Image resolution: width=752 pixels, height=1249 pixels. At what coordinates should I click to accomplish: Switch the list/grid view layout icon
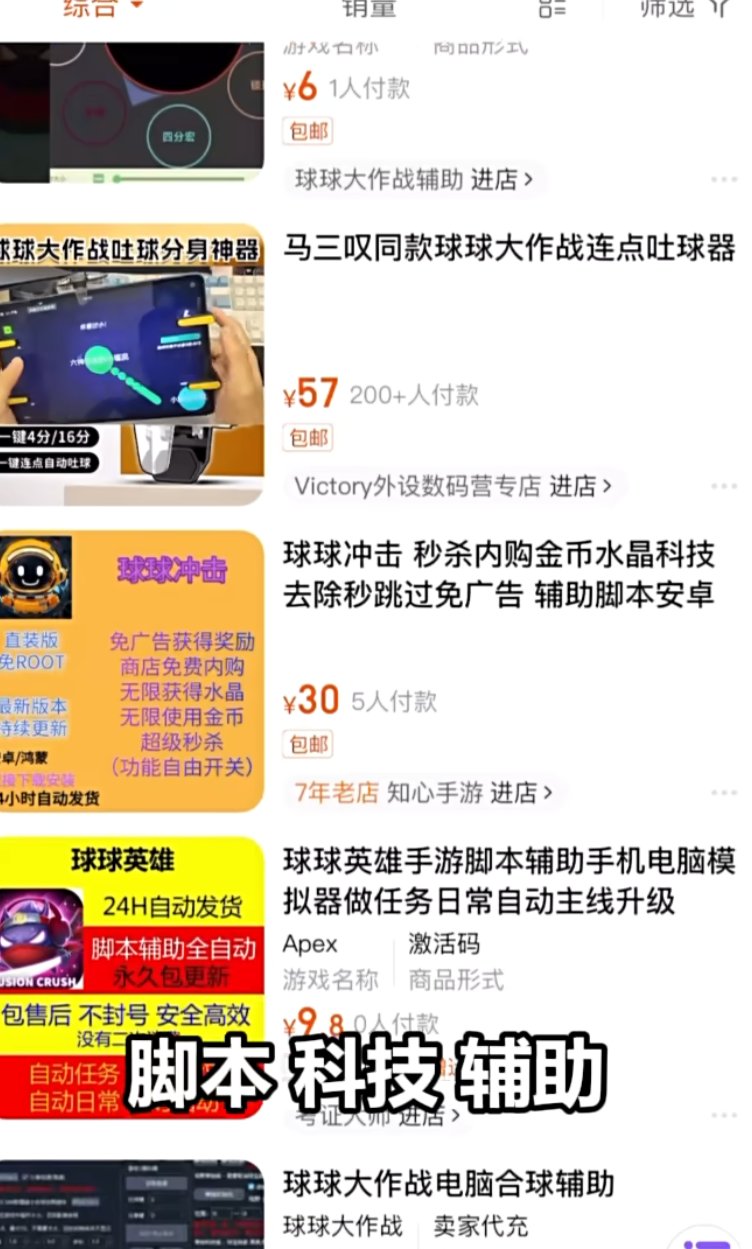[x=552, y=8]
